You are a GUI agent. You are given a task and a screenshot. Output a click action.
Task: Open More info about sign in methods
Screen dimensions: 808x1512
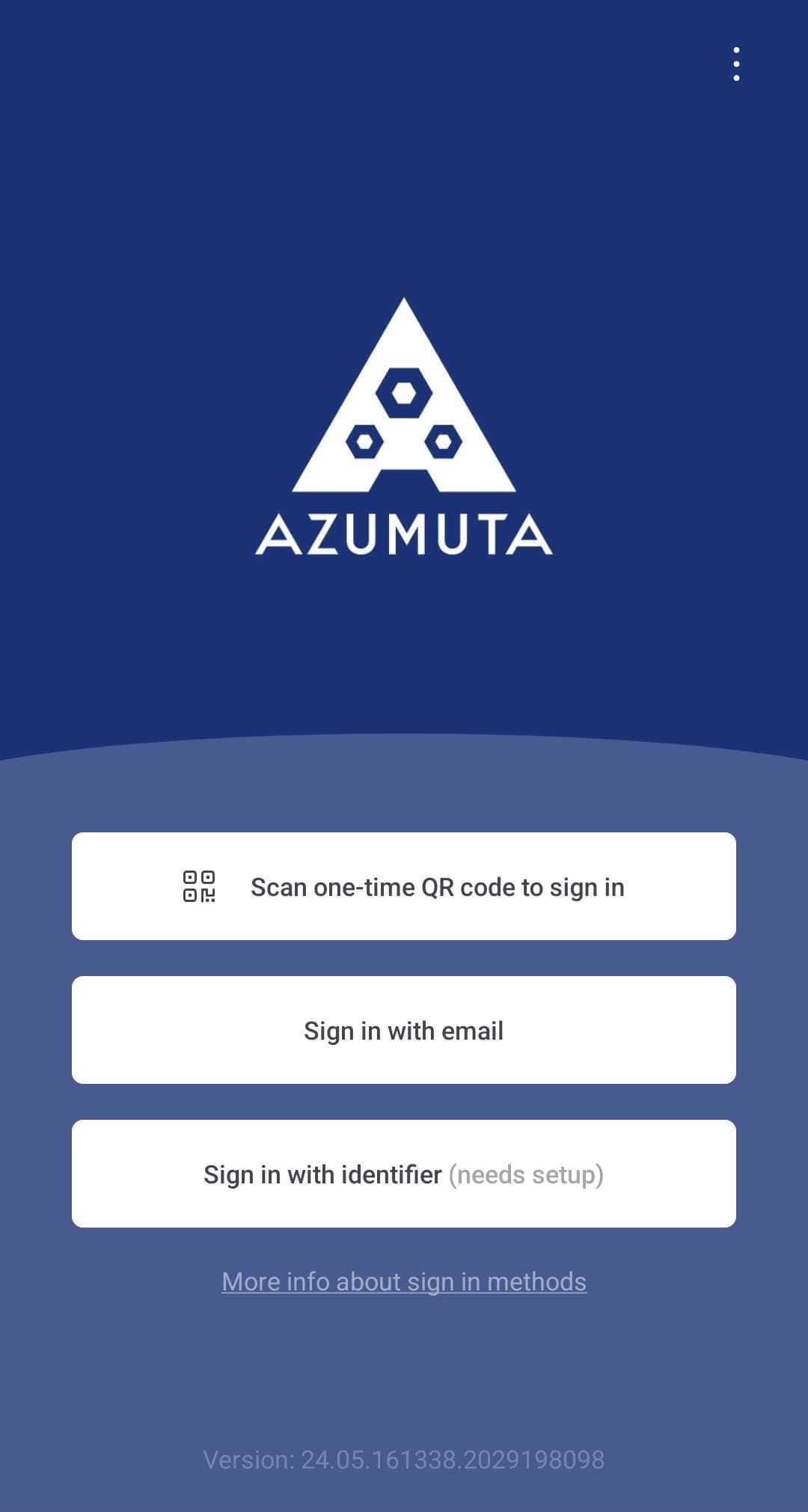point(404,1281)
